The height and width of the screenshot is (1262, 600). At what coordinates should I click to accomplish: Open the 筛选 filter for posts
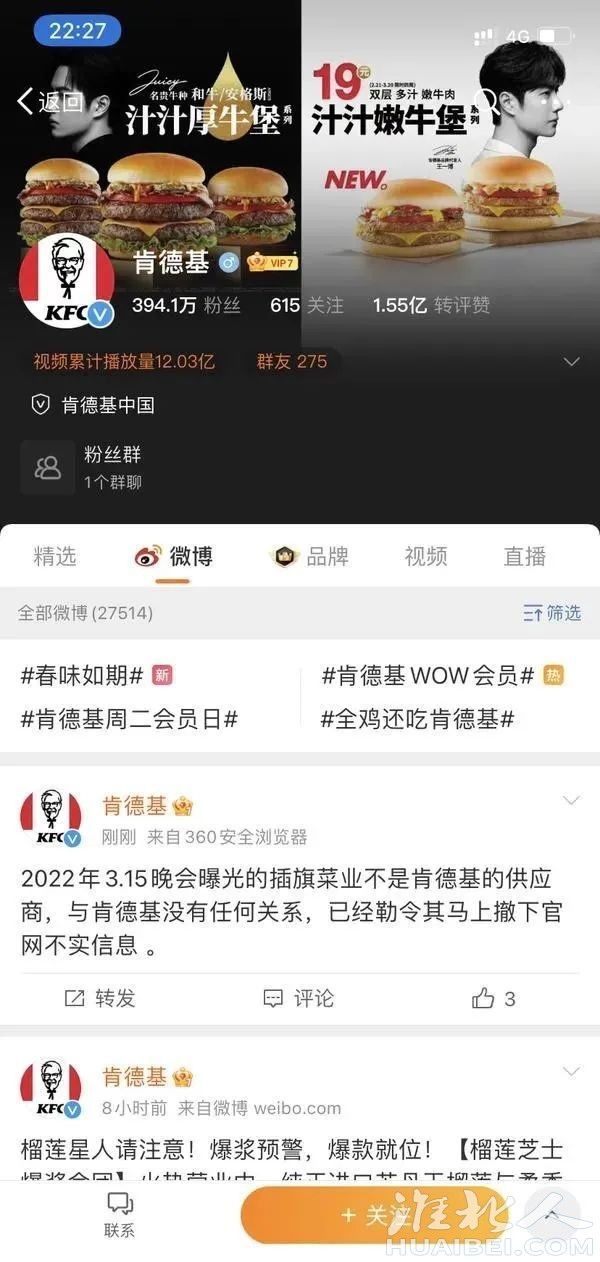coord(552,613)
